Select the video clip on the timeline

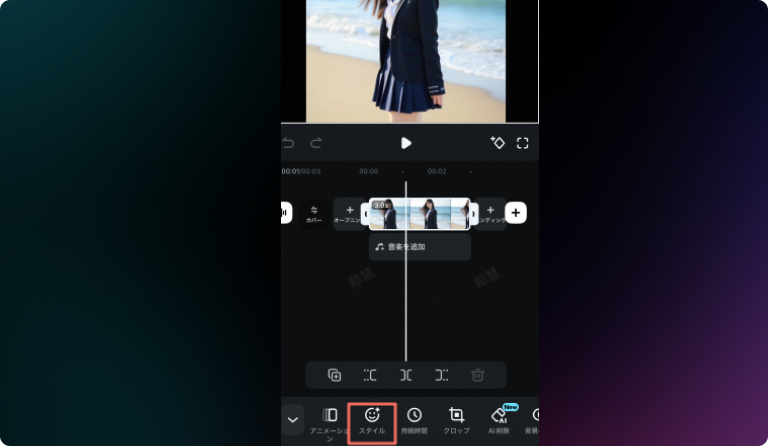click(419, 213)
